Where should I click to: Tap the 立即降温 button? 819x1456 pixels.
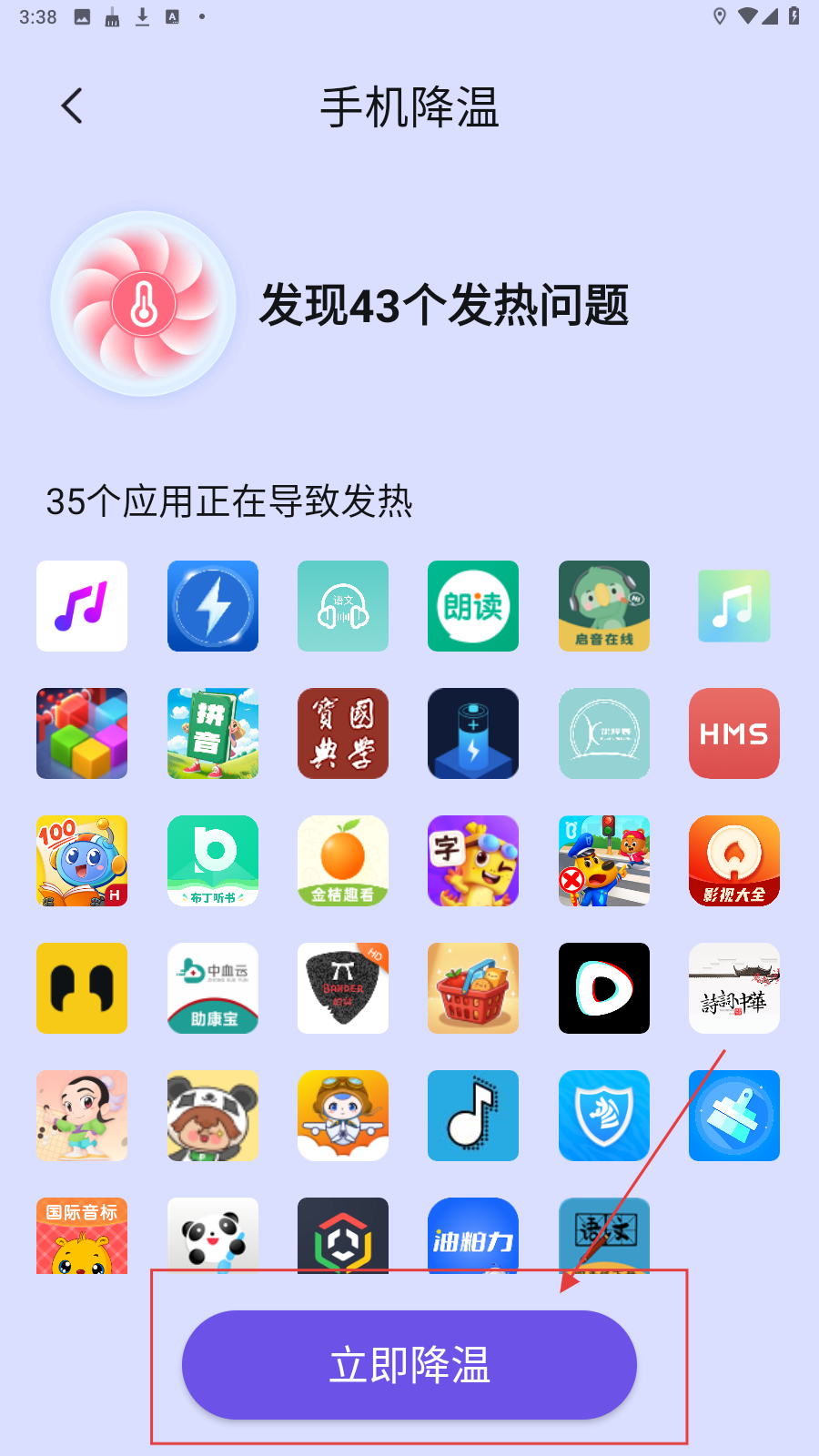409,1364
